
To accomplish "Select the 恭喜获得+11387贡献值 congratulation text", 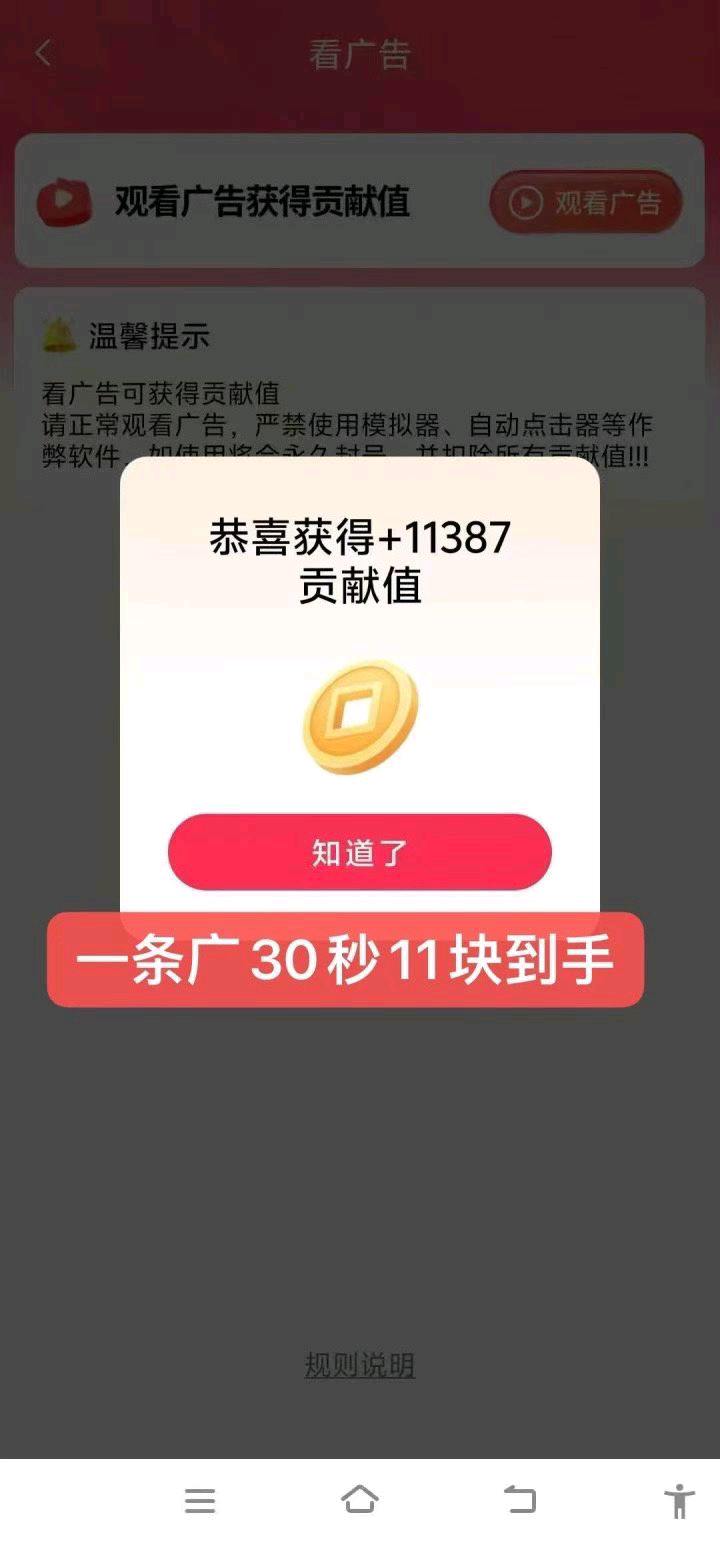I will point(362,560).
